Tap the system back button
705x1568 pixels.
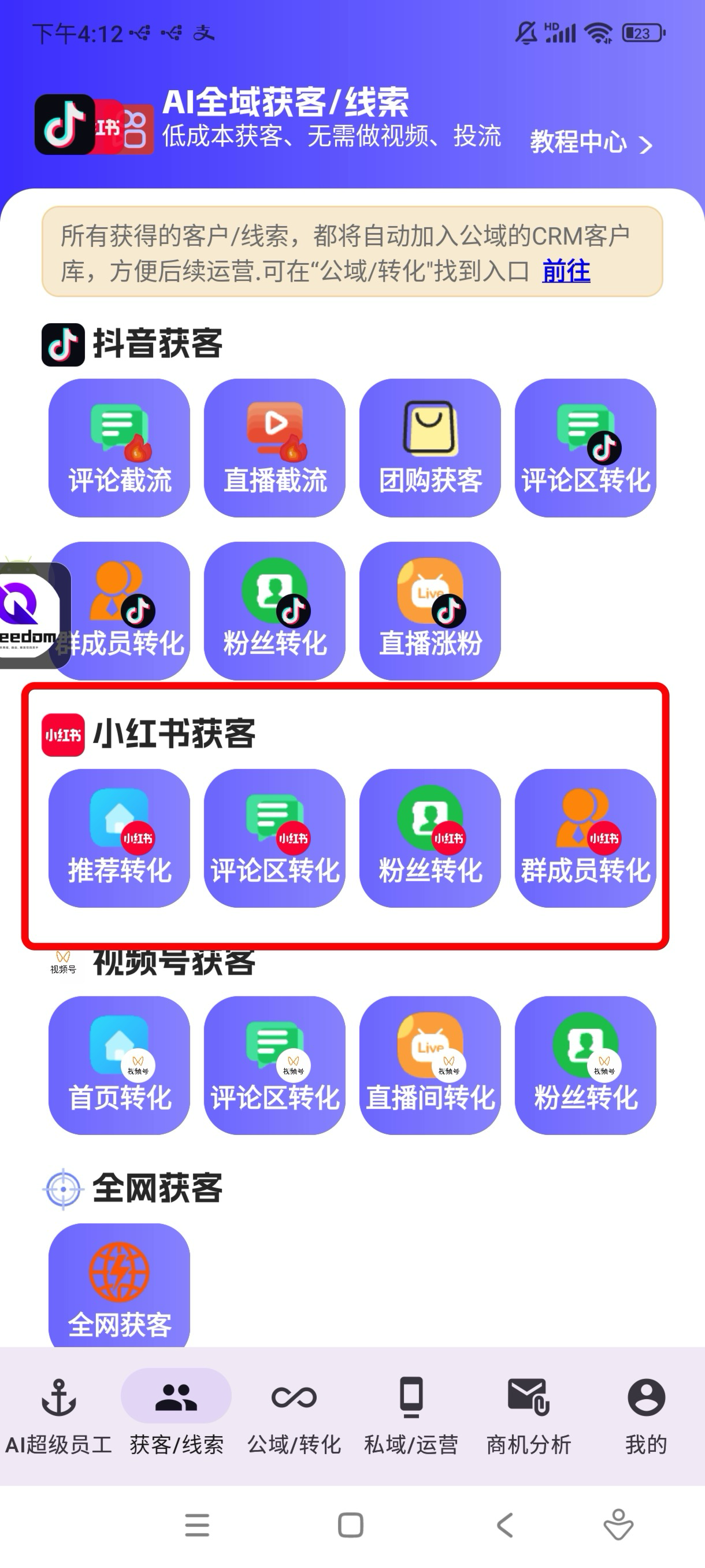click(505, 1525)
